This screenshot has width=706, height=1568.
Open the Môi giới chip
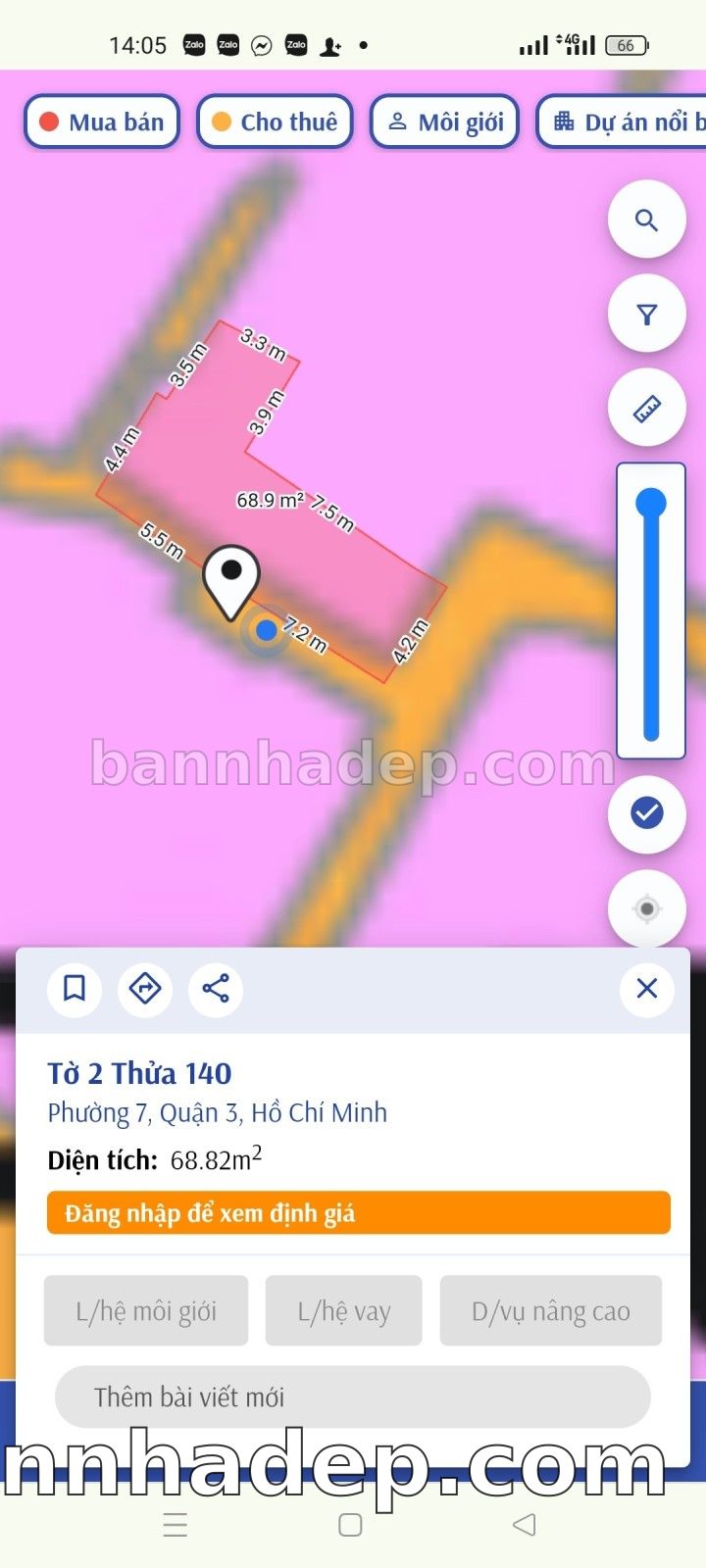tap(445, 122)
